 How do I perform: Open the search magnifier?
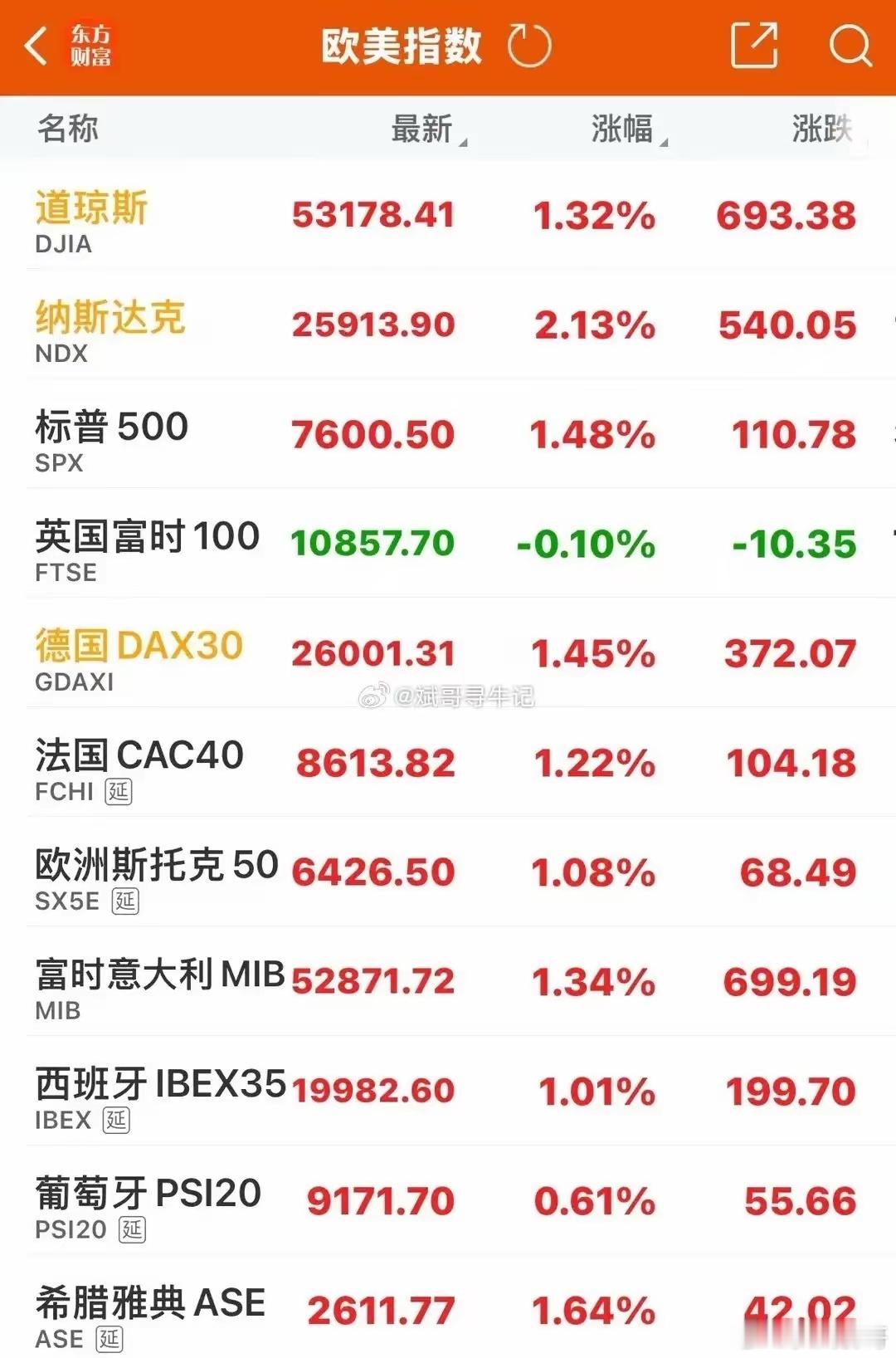coord(850,45)
